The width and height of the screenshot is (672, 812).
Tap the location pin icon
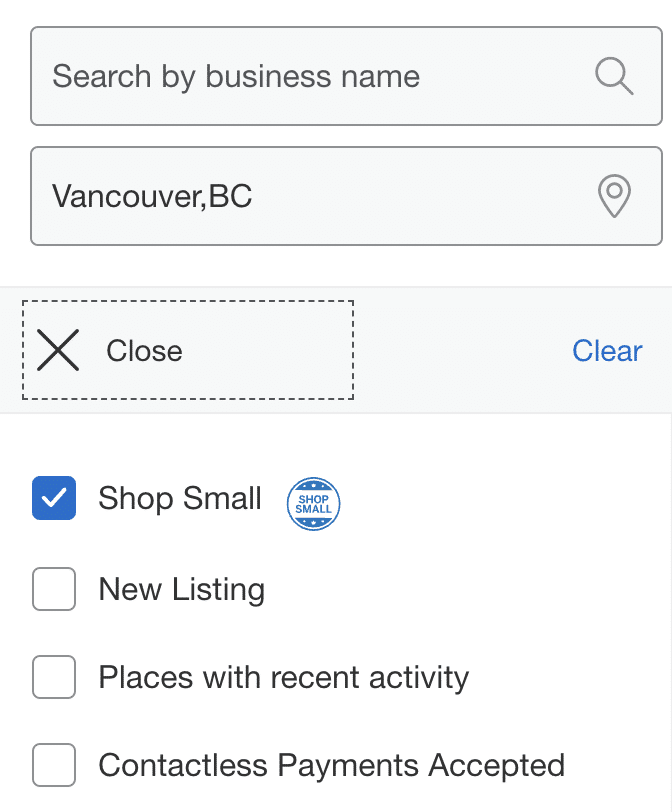point(614,196)
